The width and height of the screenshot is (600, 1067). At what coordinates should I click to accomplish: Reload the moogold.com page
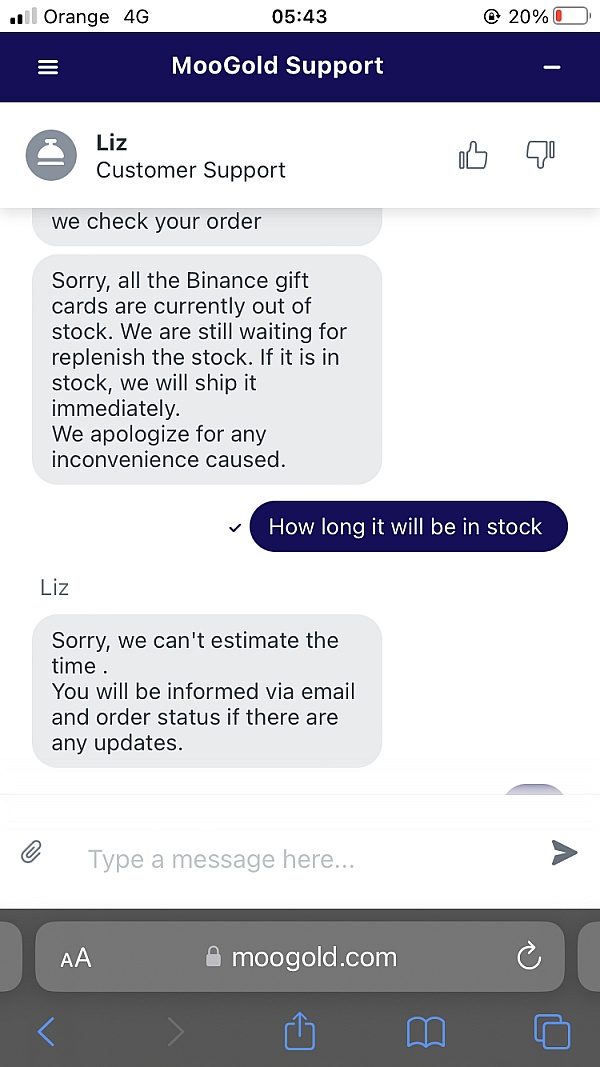click(x=529, y=957)
